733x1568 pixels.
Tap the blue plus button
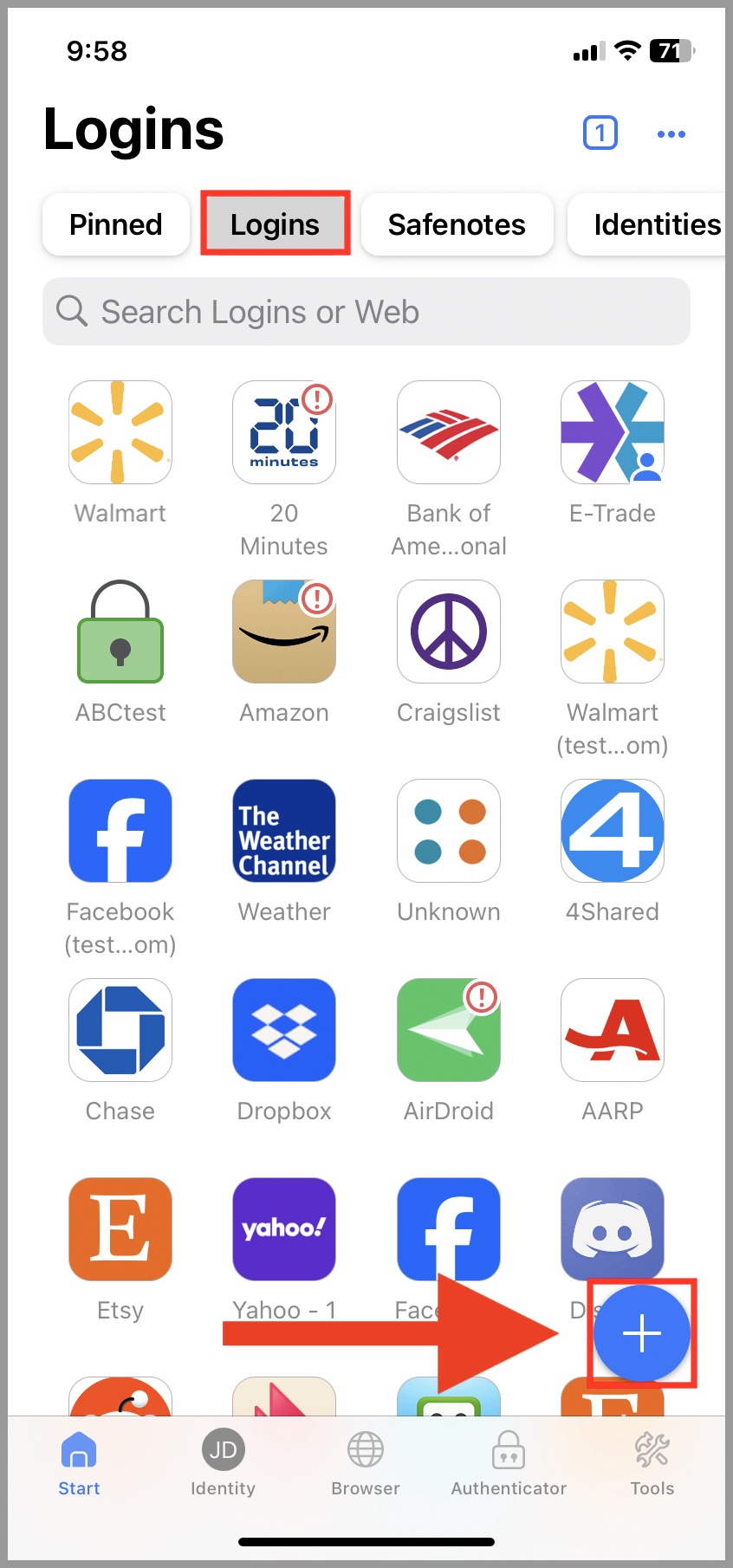tap(641, 1333)
